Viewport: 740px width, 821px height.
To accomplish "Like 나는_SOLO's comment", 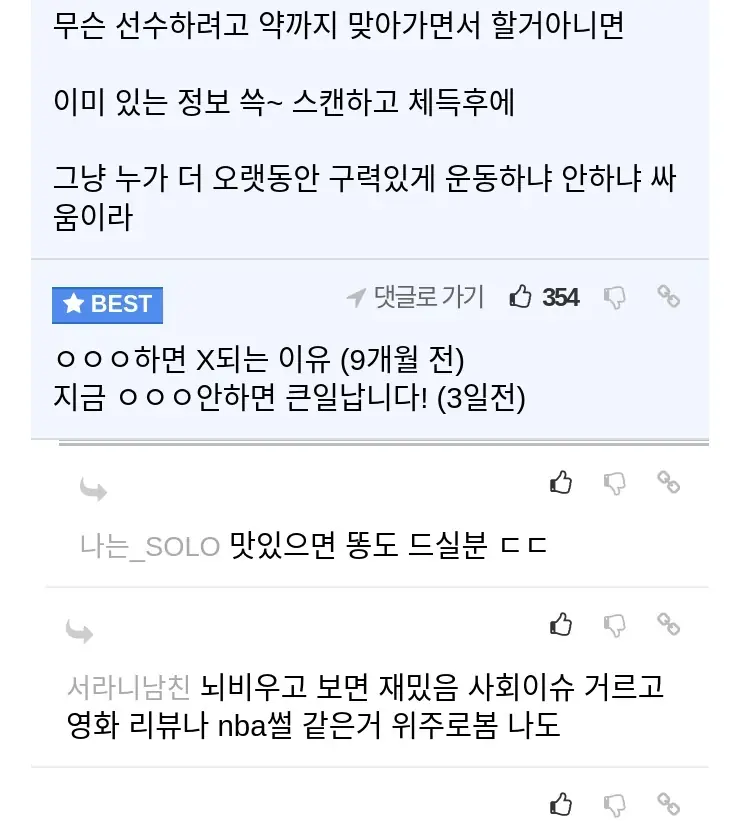I will 561,483.
